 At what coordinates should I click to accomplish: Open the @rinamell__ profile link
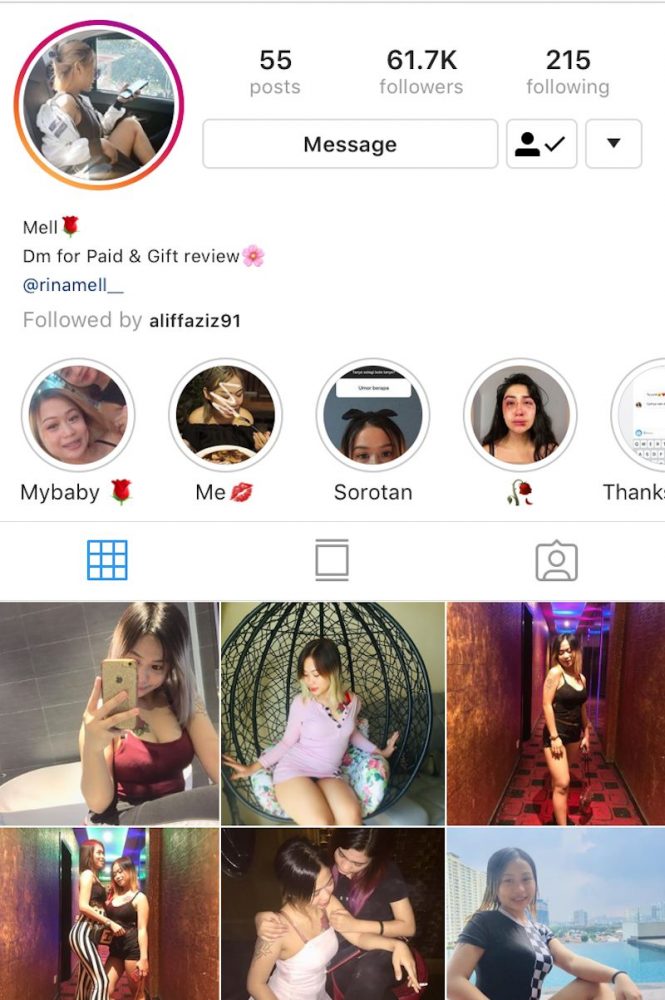[x=73, y=285]
